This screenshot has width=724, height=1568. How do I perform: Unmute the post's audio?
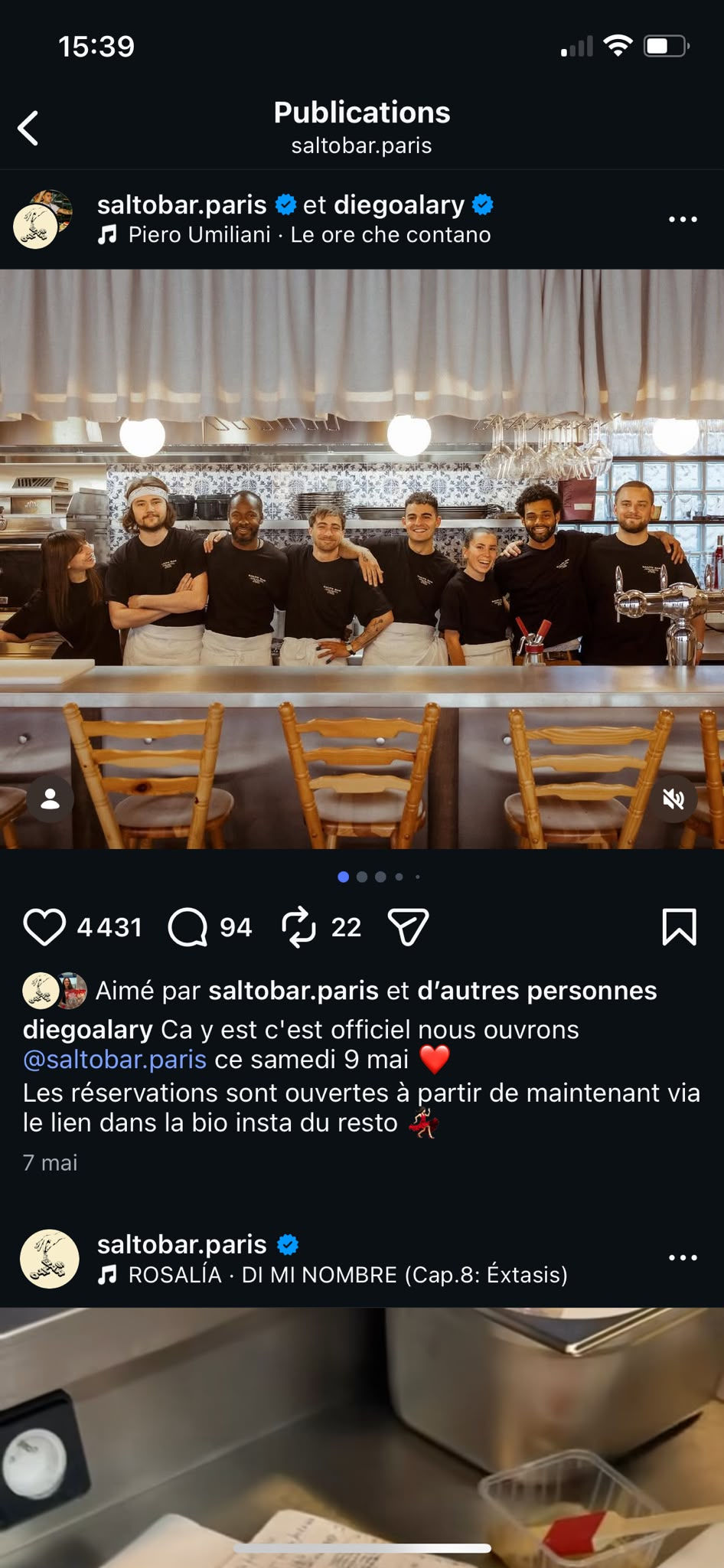pyautogui.click(x=673, y=799)
